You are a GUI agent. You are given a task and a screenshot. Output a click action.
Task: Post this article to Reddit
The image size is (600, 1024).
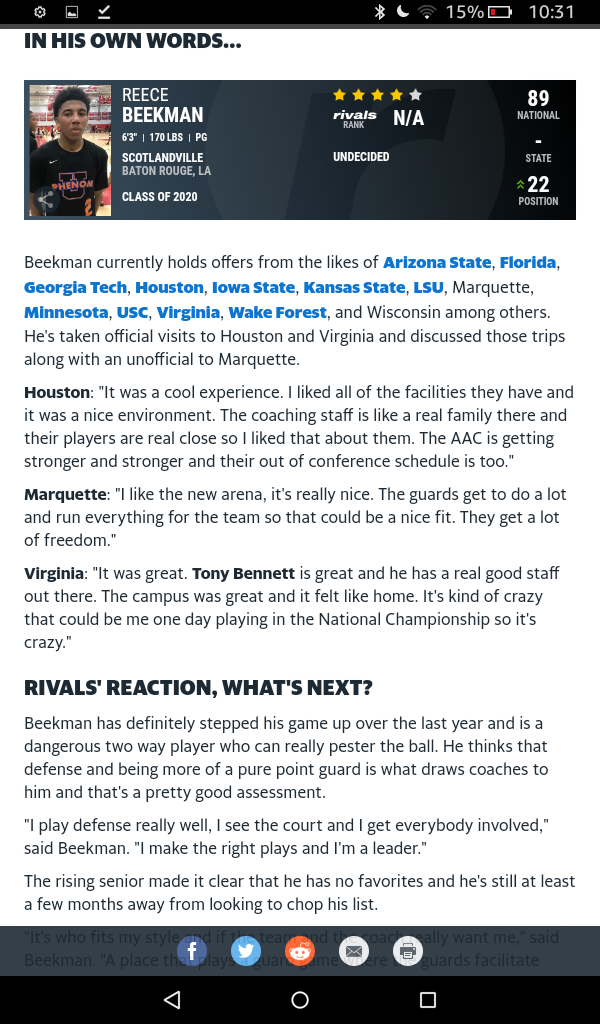click(300, 950)
